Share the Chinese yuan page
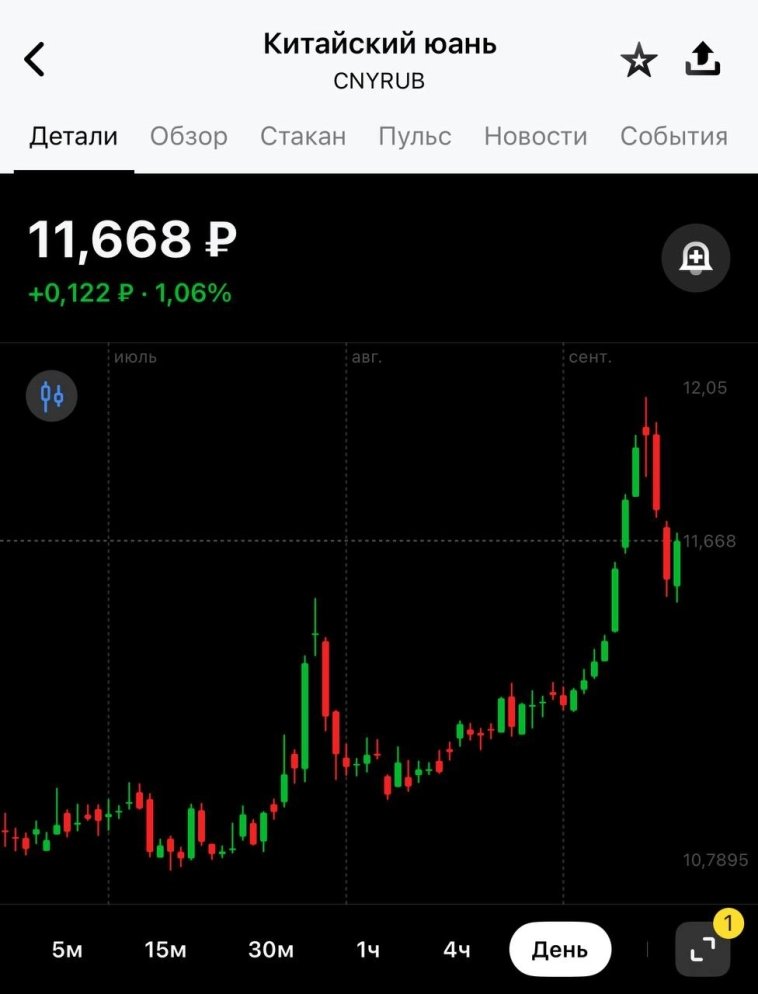Viewport: 758px width, 994px height. pyautogui.click(x=703, y=61)
